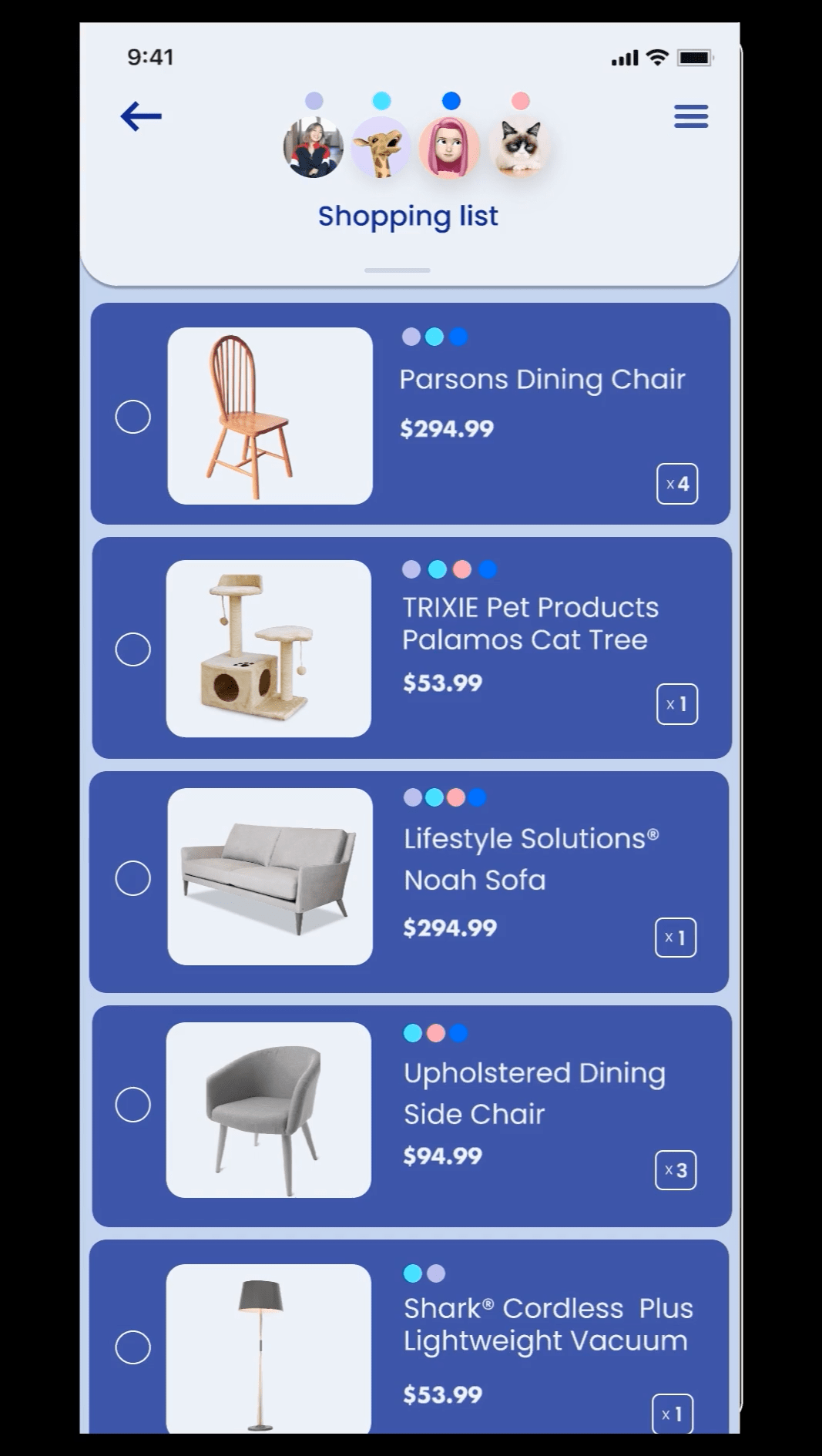Screen dimensions: 822x1456
Task: Check the Shark Cordless Vacuum item
Action: click(x=133, y=1347)
